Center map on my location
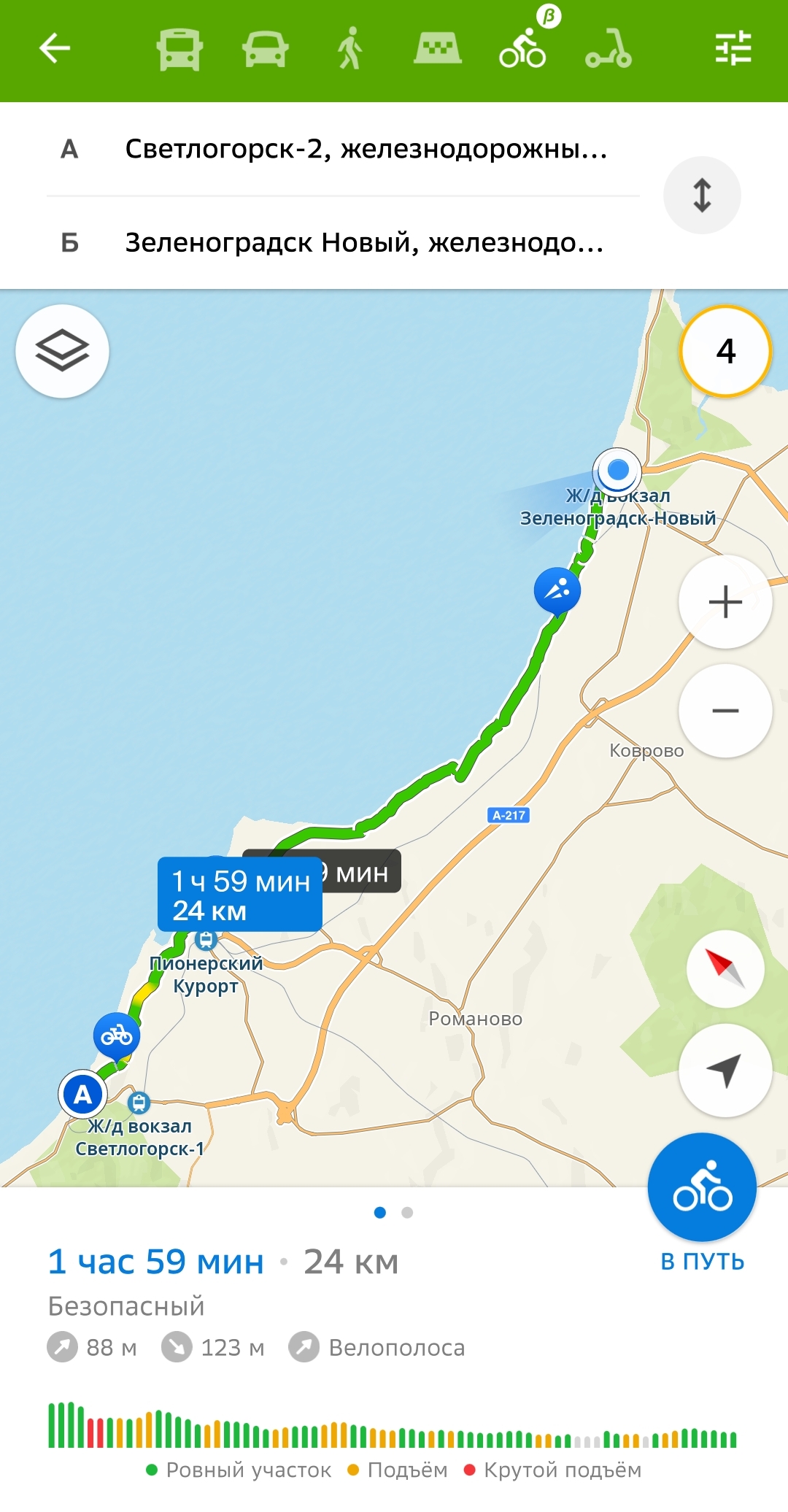This screenshot has width=788, height=1512. coord(725,1071)
